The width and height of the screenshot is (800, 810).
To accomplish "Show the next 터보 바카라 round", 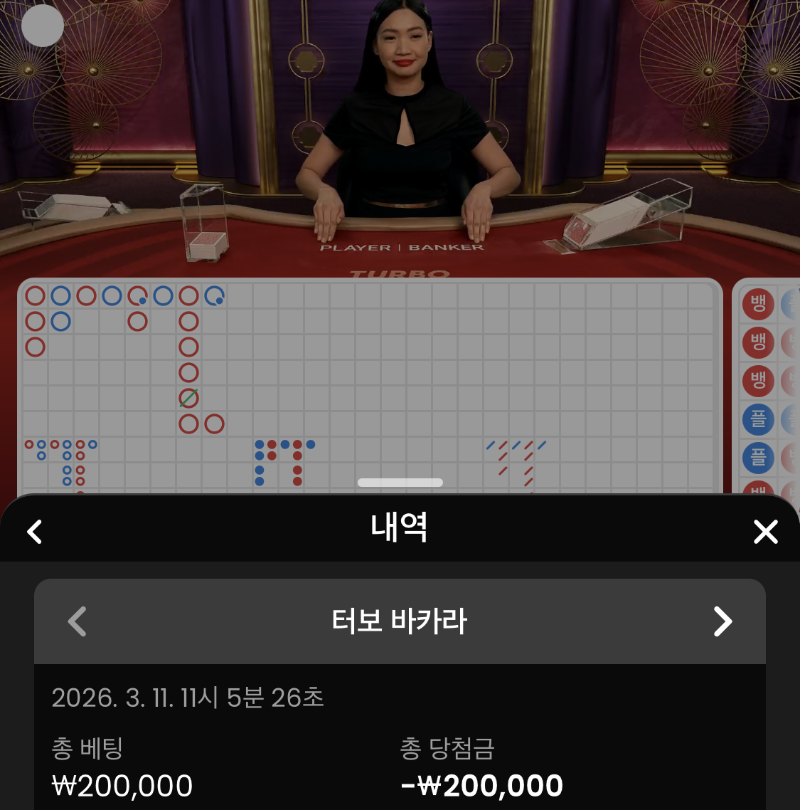I will [x=722, y=622].
